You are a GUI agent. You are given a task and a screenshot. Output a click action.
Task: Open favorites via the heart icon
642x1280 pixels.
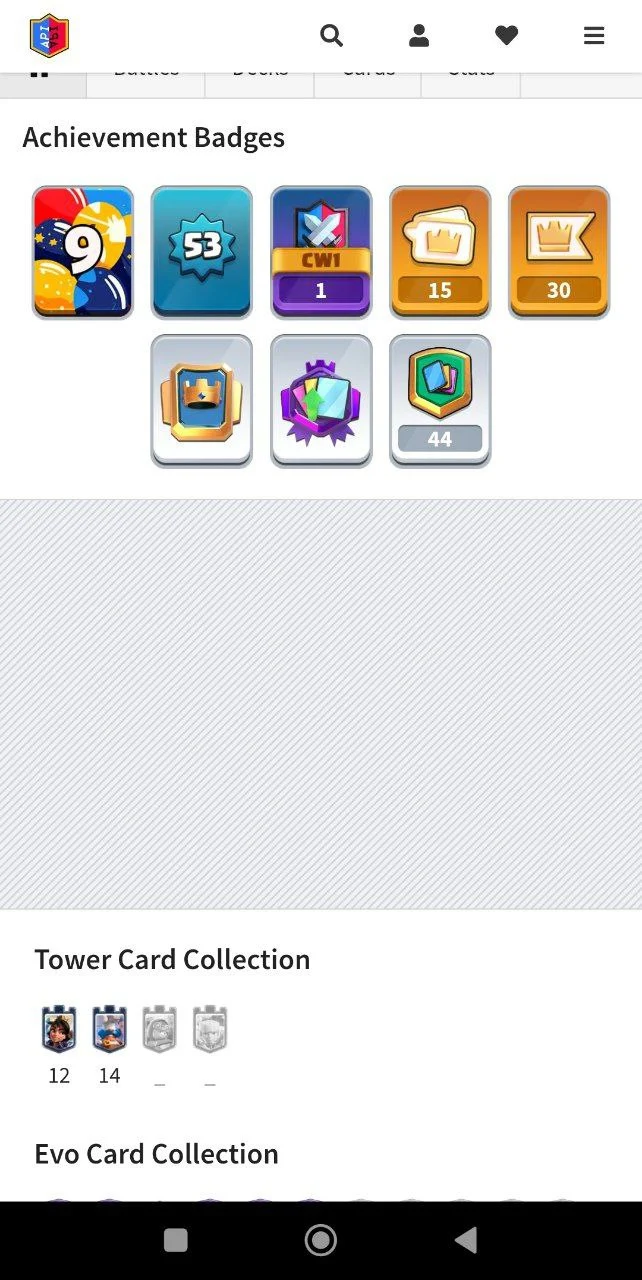tap(507, 36)
